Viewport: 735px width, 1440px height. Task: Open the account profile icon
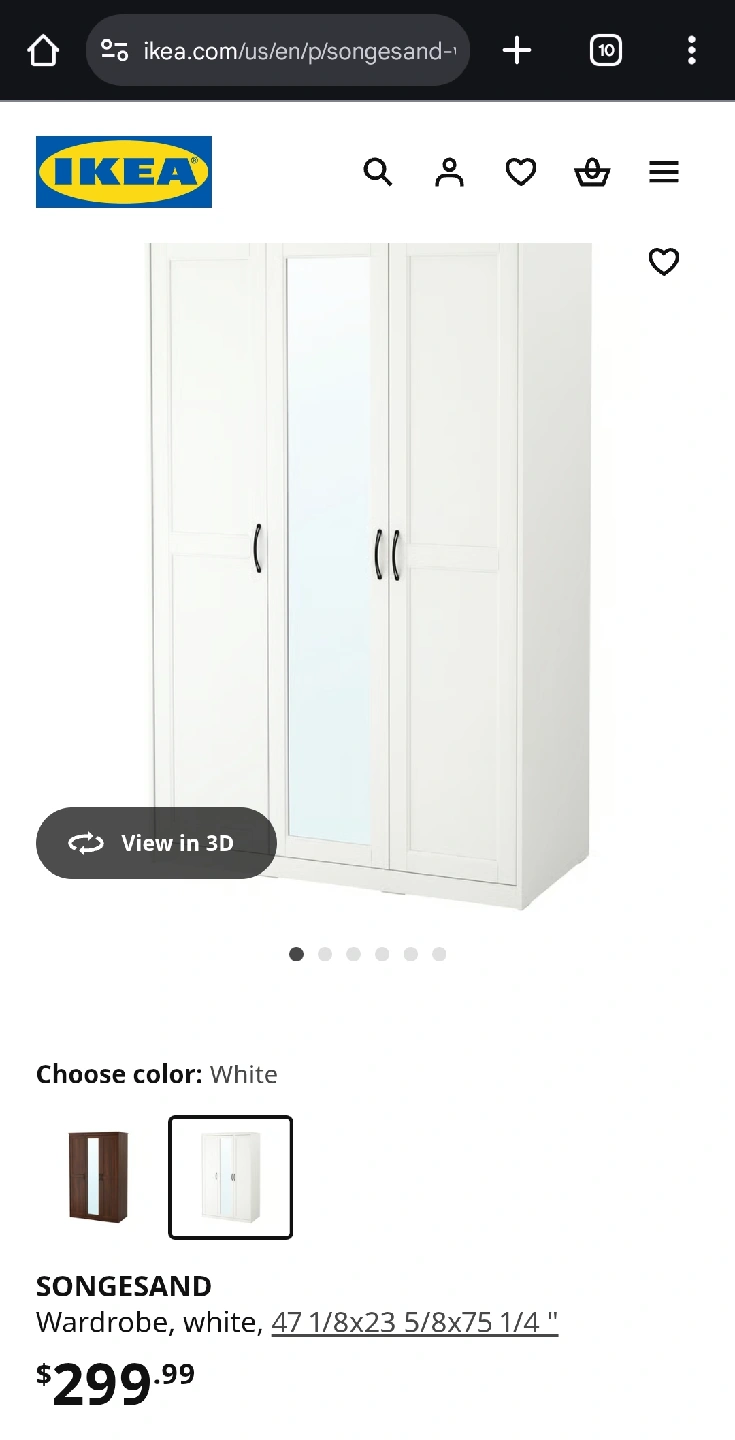coord(449,172)
